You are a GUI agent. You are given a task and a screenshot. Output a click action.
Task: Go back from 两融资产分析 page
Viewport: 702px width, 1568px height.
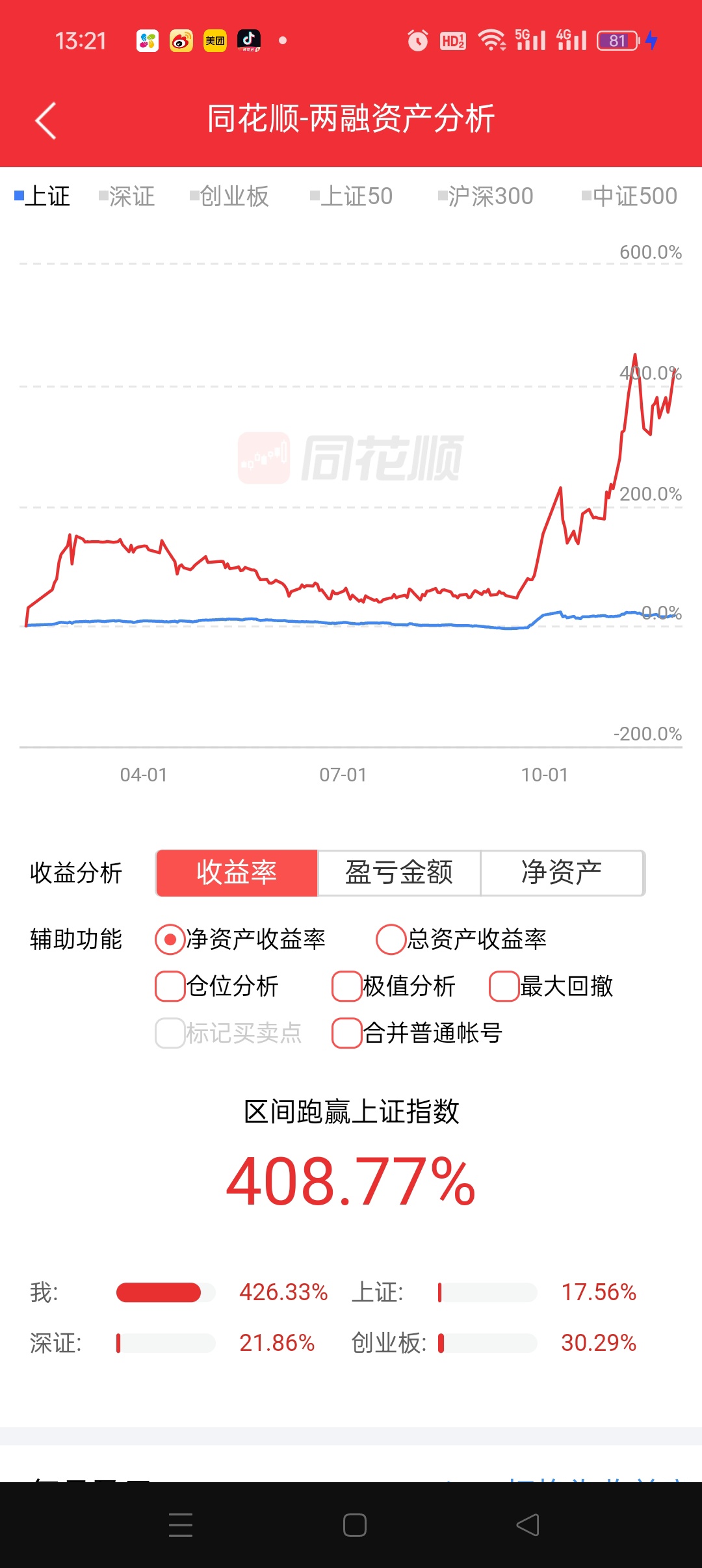click(45, 120)
